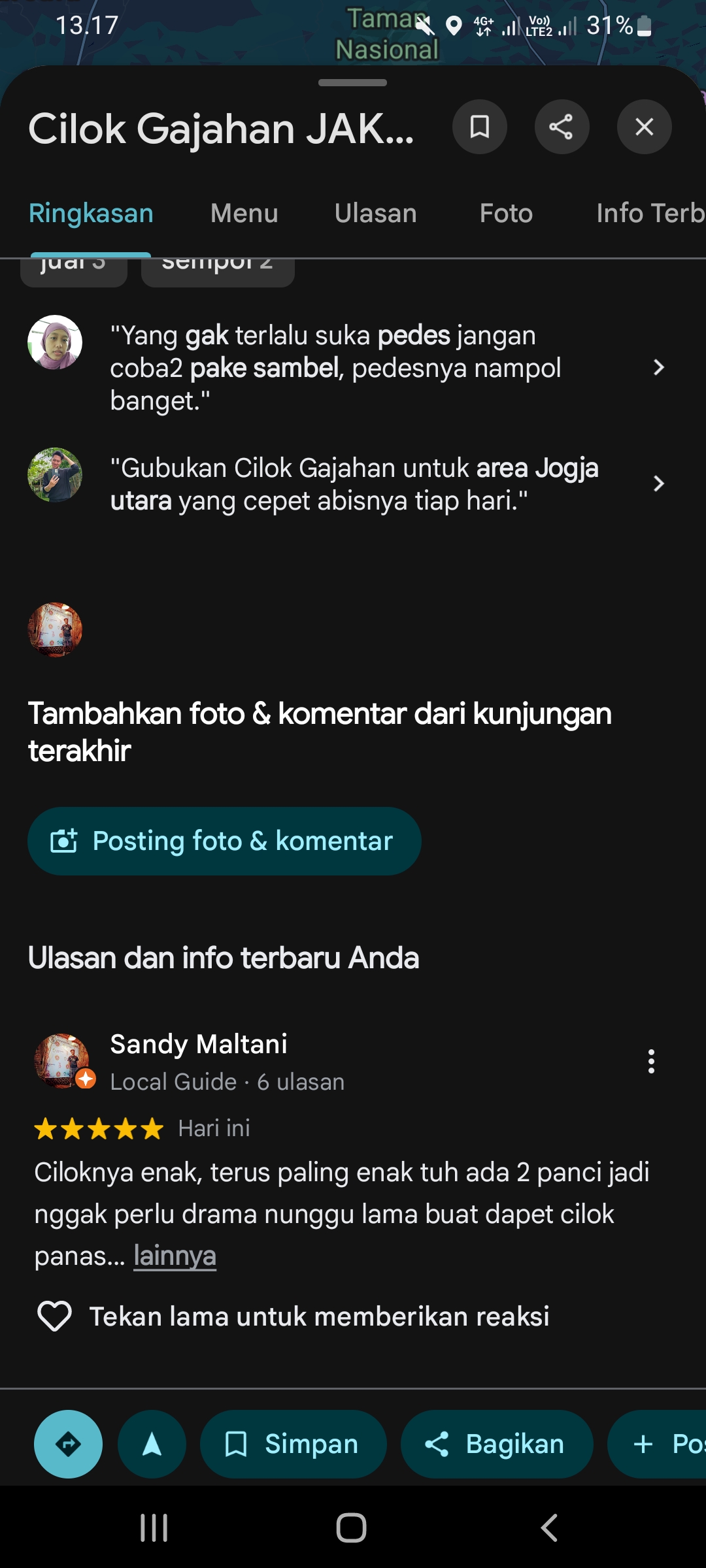Get directions with the route button
The image size is (706, 1568).
(x=68, y=1444)
